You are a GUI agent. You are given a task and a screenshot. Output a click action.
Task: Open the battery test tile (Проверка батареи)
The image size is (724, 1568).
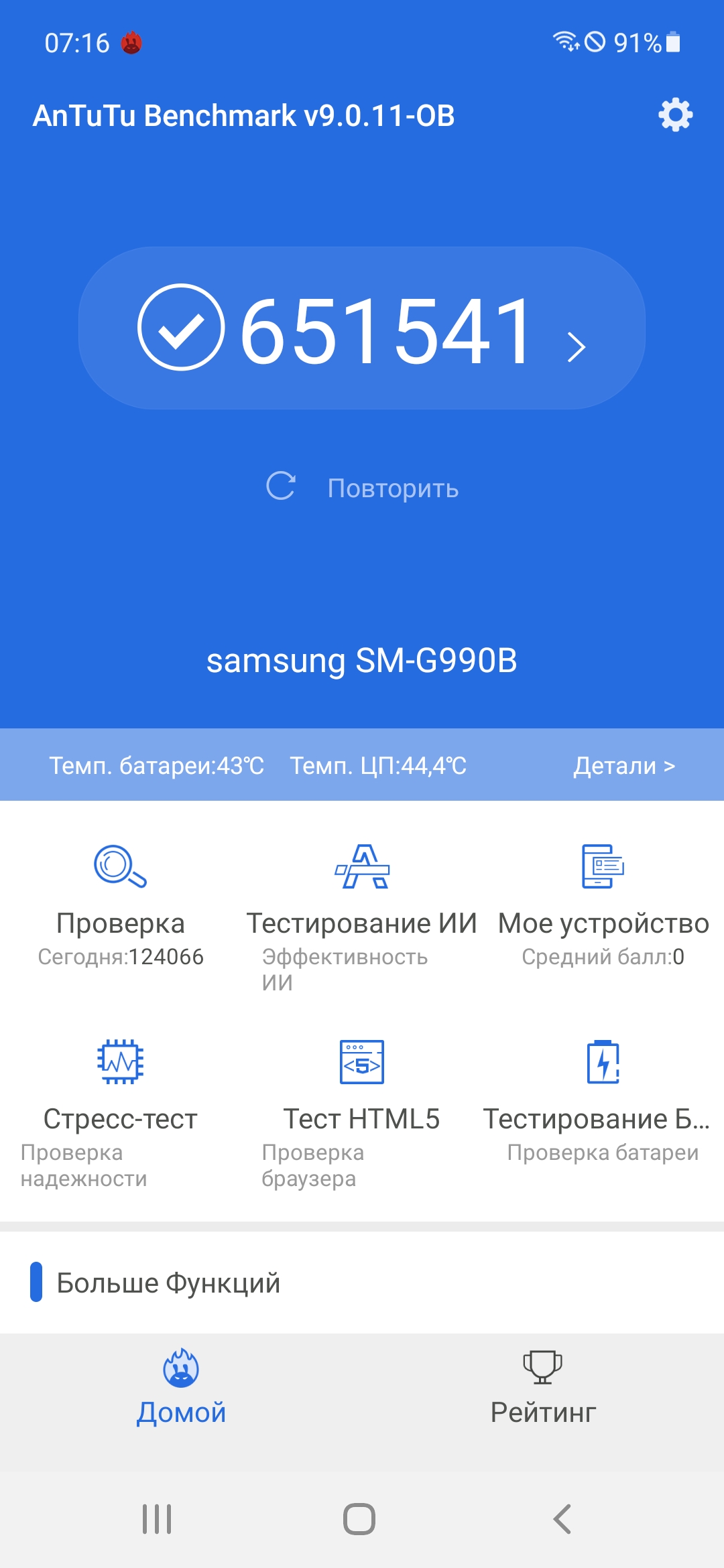click(603, 1099)
